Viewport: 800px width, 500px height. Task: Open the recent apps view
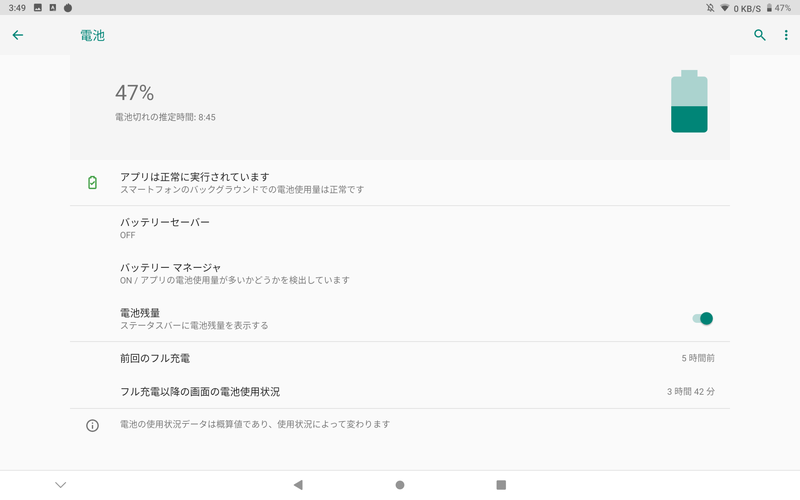click(501, 485)
